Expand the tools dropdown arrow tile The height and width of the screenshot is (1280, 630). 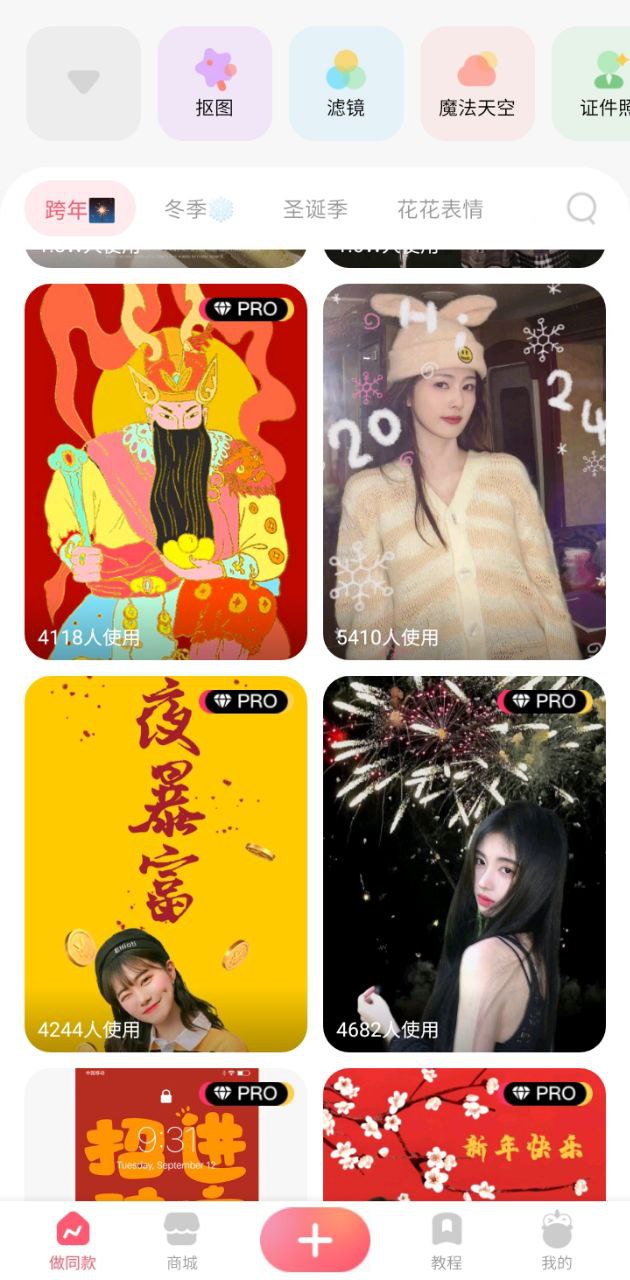click(x=83, y=83)
